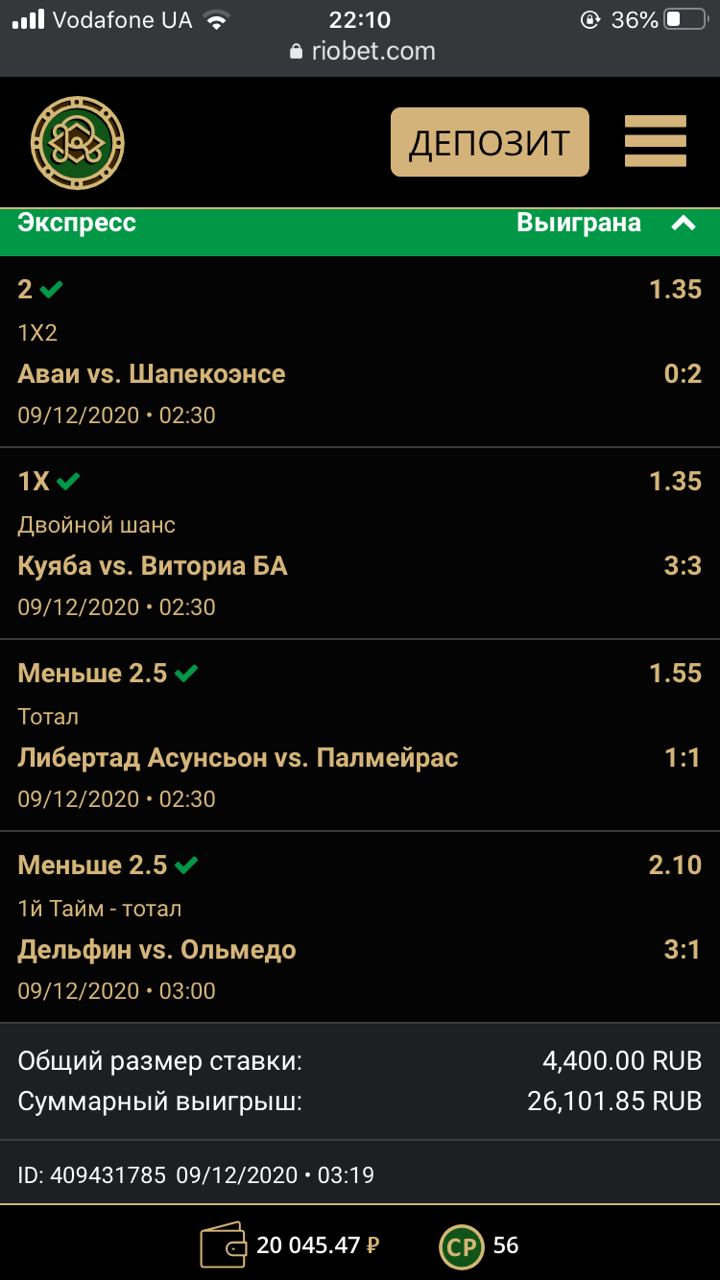This screenshot has height=1280, width=720.
Task: Collapse the Экспресс bet details
Action: tap(683, 223)
